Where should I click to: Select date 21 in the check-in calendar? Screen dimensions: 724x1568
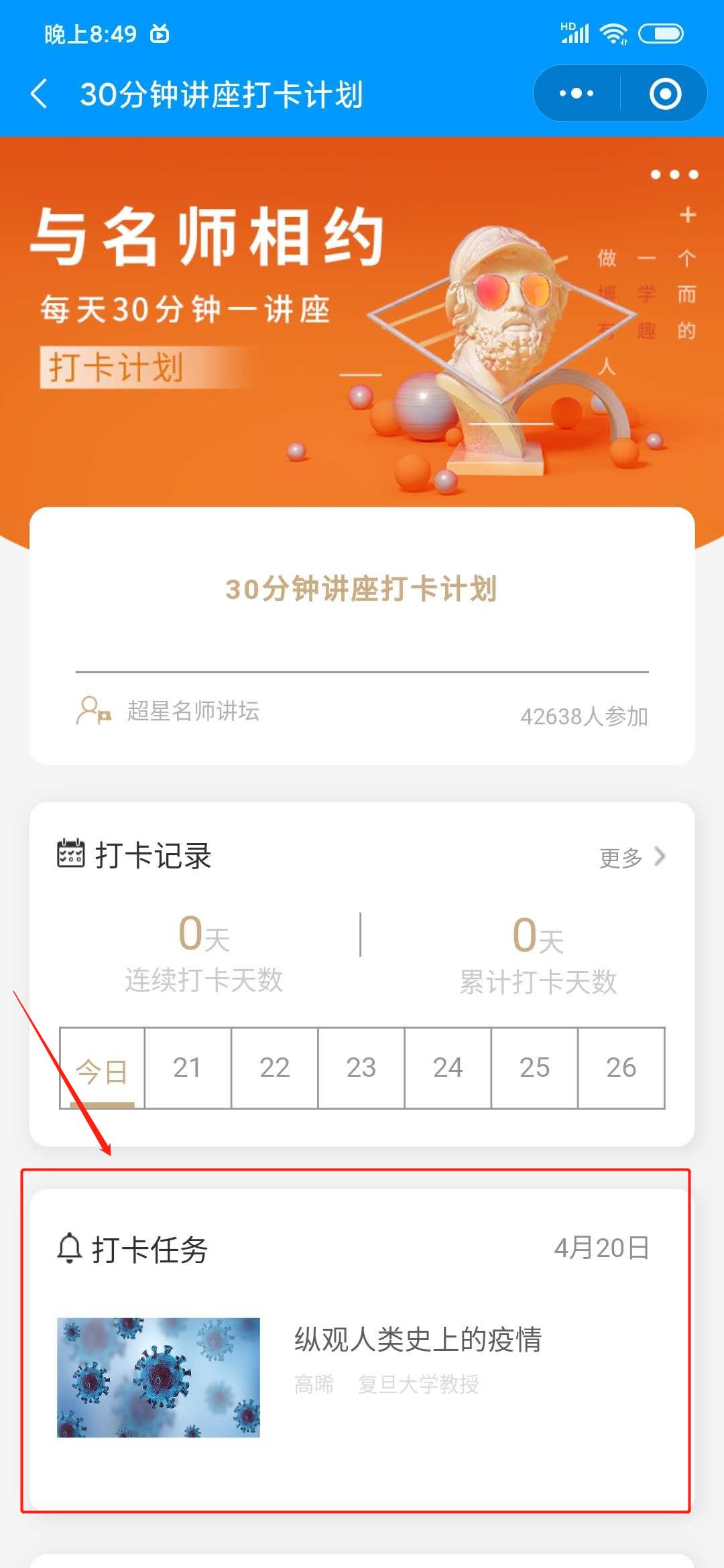188,1068
